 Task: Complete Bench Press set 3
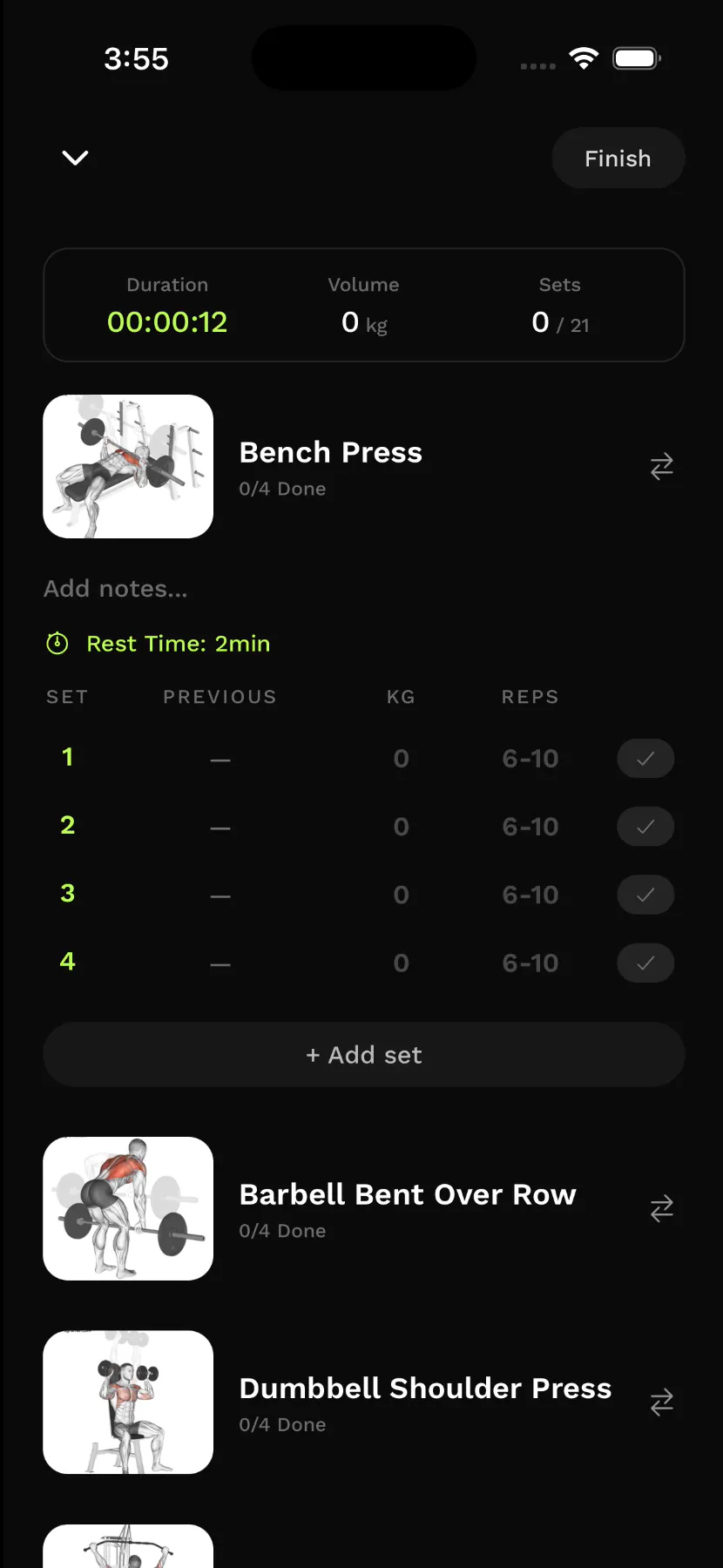[645, 895]
